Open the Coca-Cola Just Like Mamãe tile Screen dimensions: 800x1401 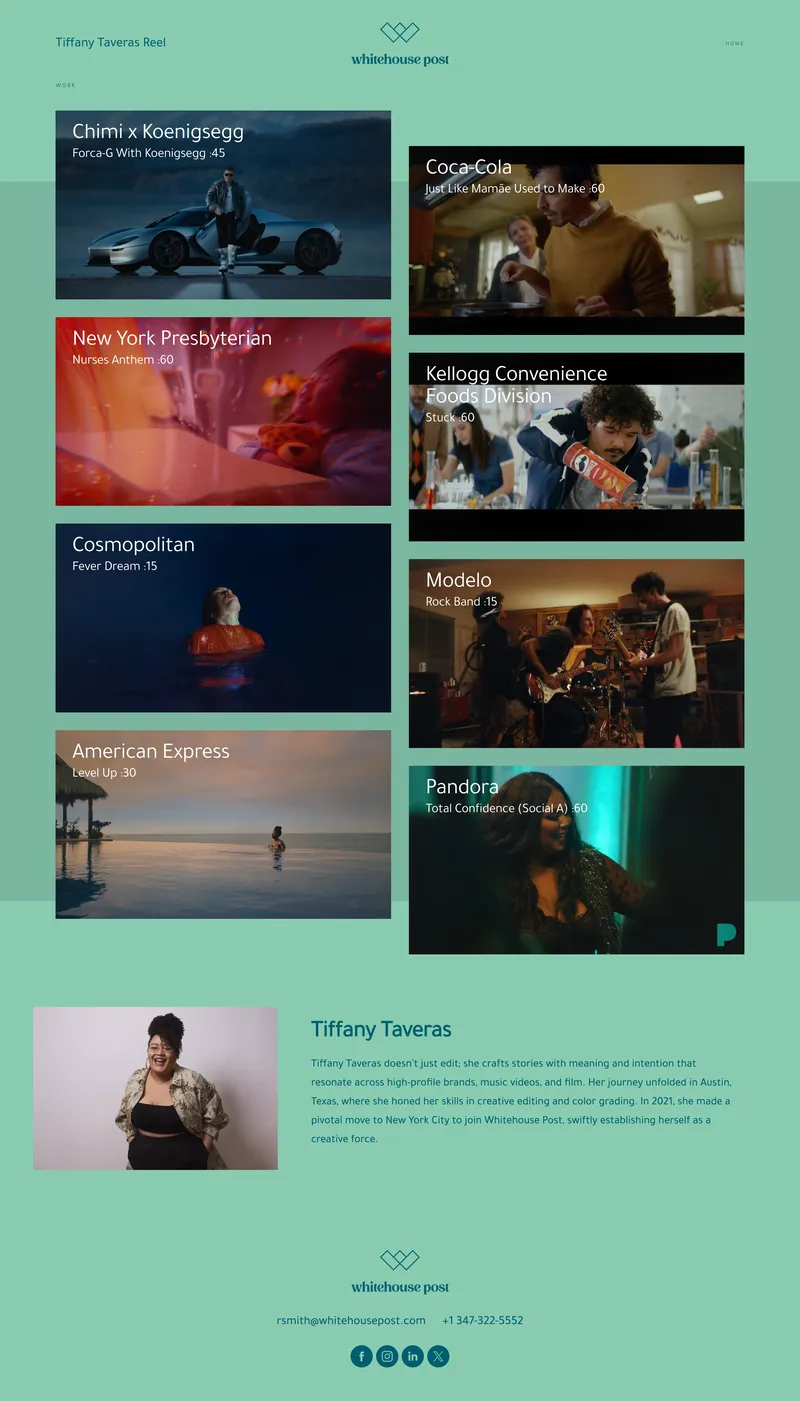click(x=576, y=240)
